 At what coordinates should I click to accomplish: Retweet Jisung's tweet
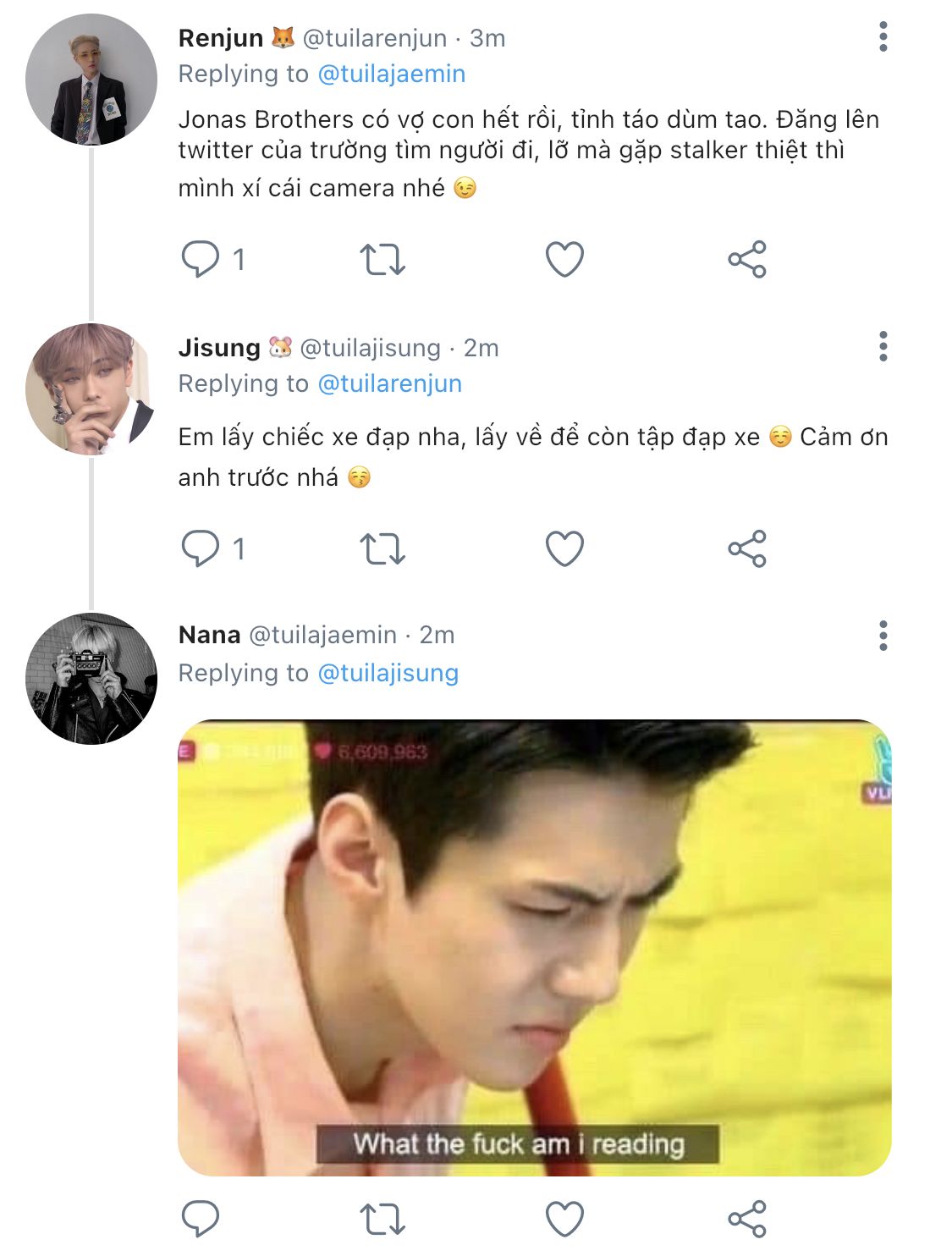tap(382, 548)
